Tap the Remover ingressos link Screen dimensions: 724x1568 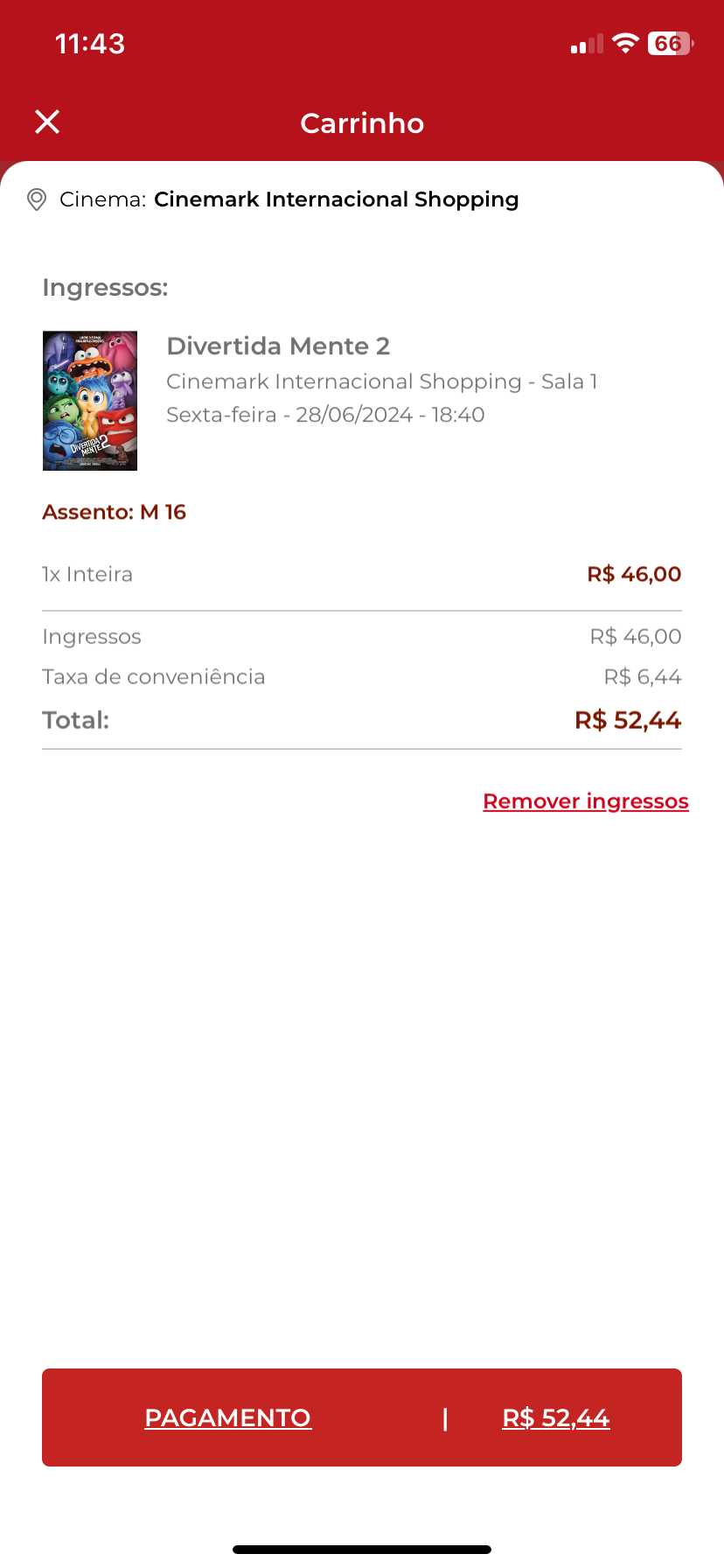click(x=585, y=801)
